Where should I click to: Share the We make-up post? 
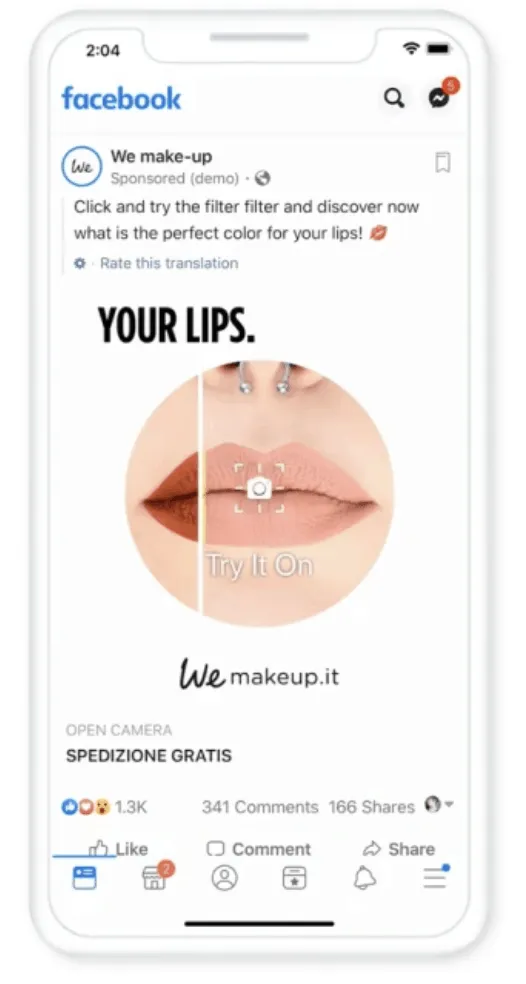399,849
